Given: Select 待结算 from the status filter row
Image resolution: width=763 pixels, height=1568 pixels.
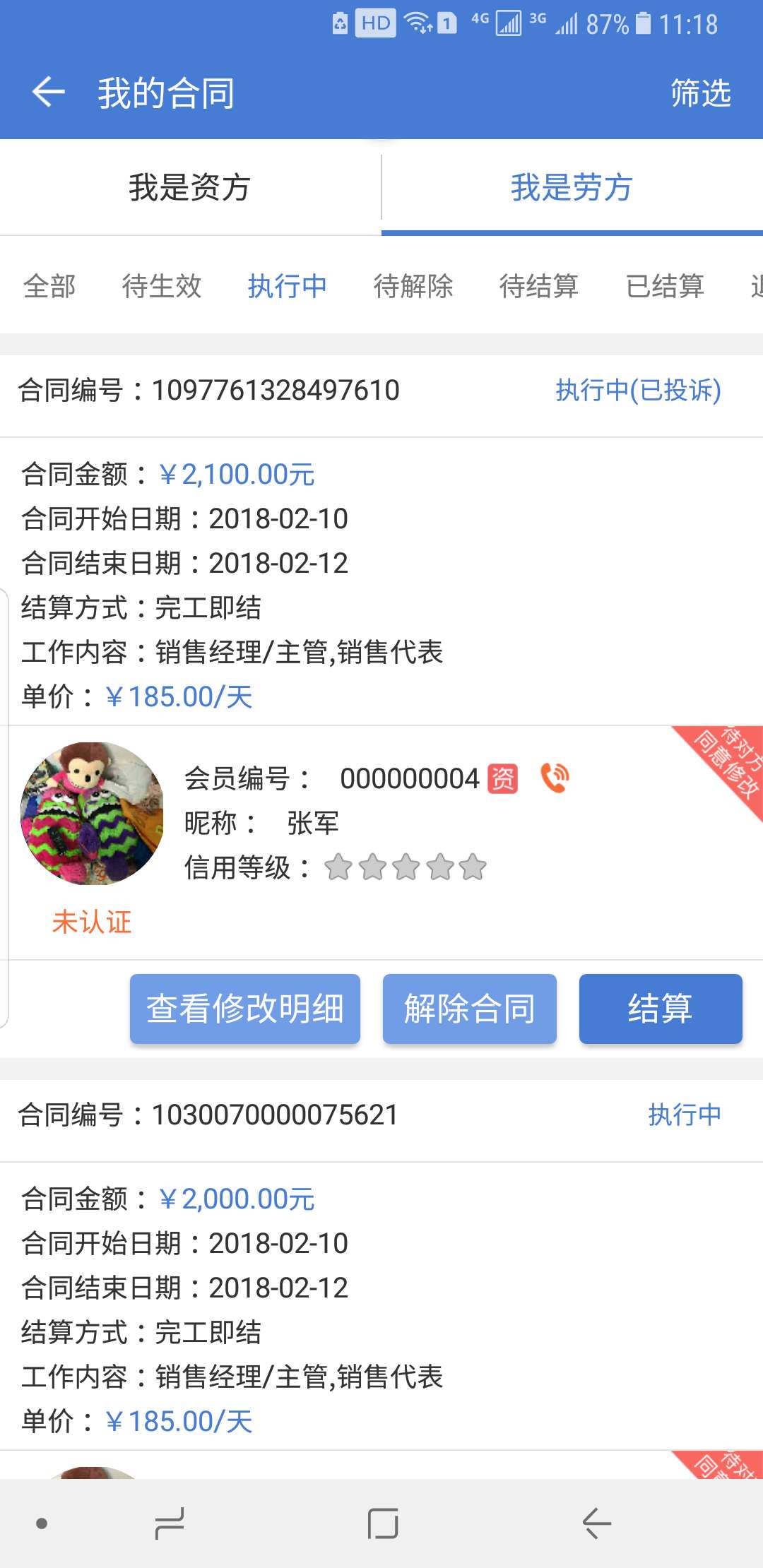Looking at the screenshot, I should pyautogui.click(x=539, y=286).
